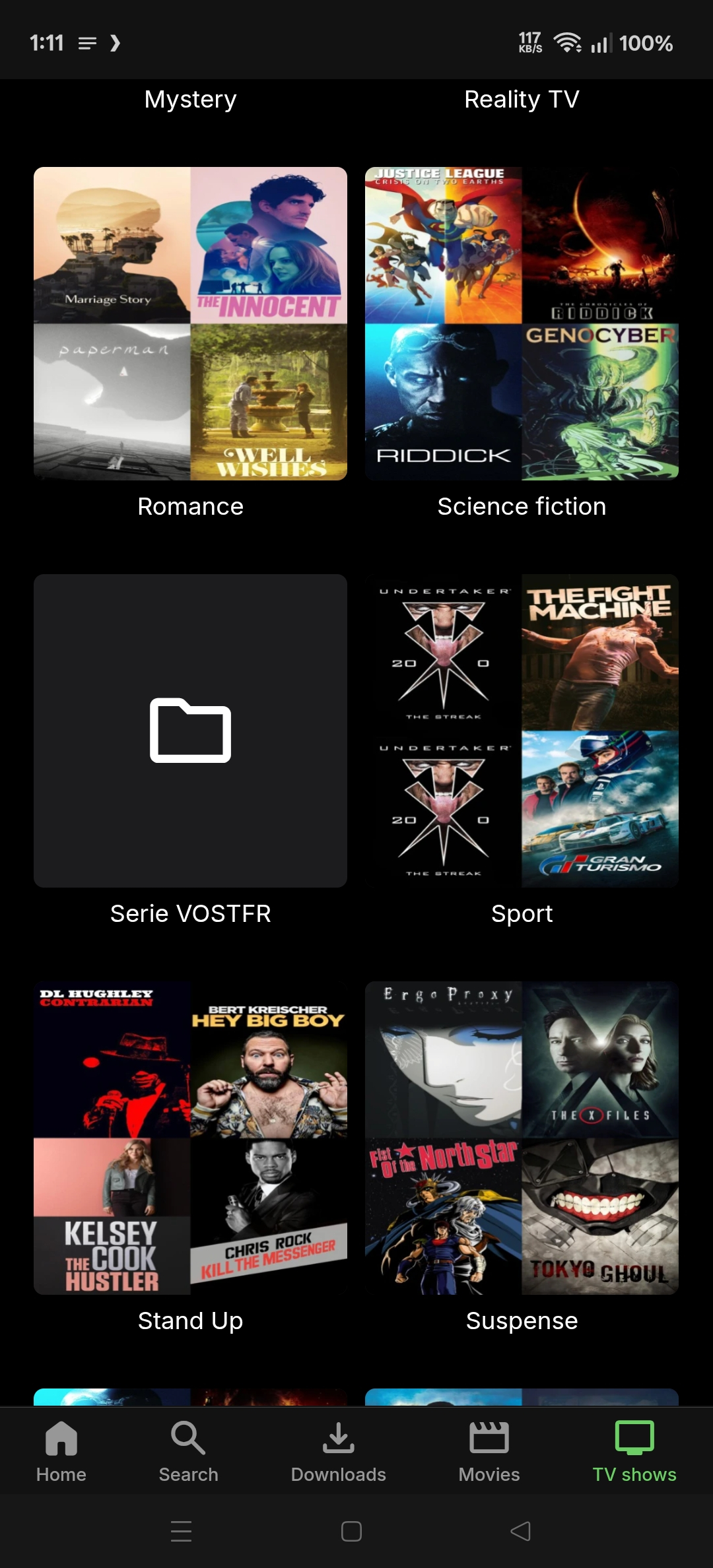713x1568 pixels.
Task: Open the Serie VOSTFR folder
Action: click(x=190, y=731)
